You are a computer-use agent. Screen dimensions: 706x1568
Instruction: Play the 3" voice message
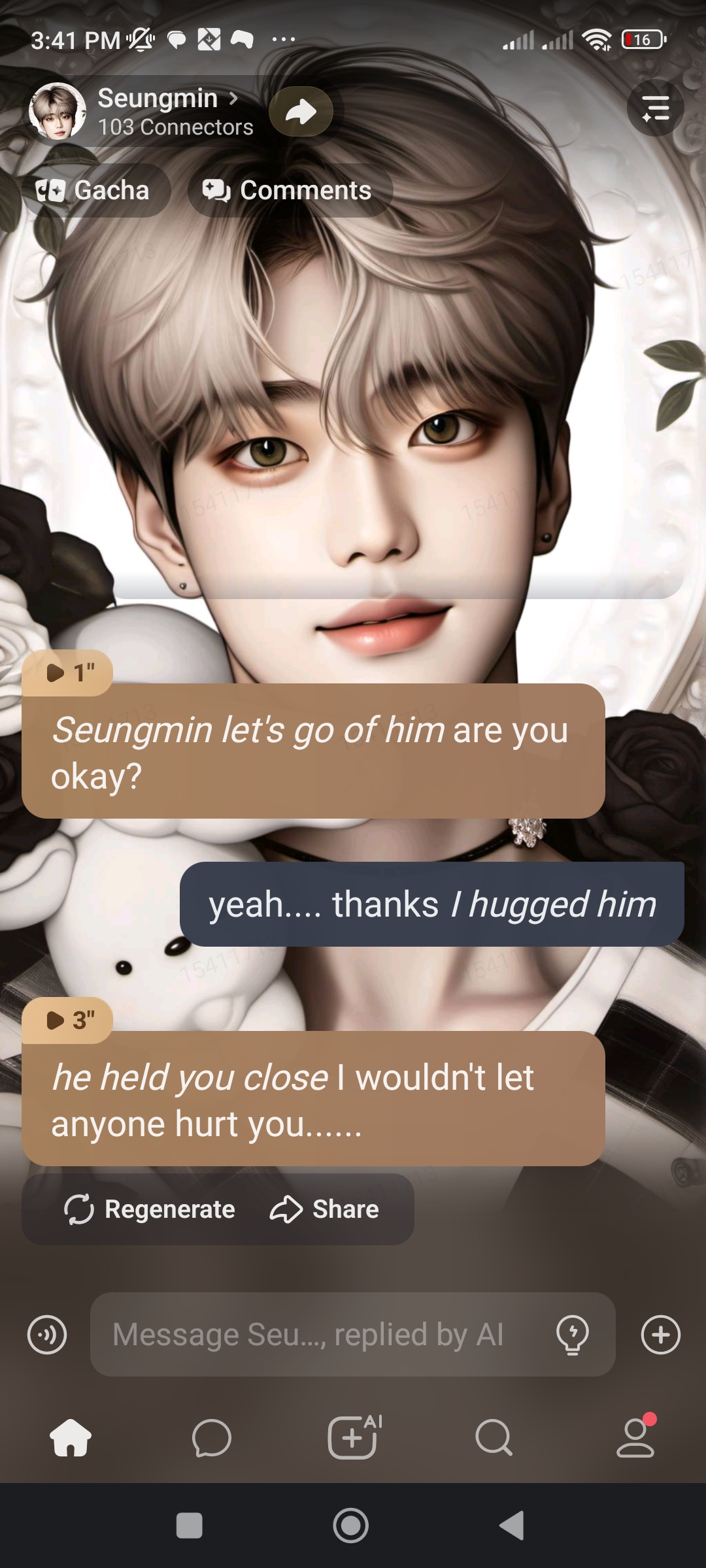67,1020
